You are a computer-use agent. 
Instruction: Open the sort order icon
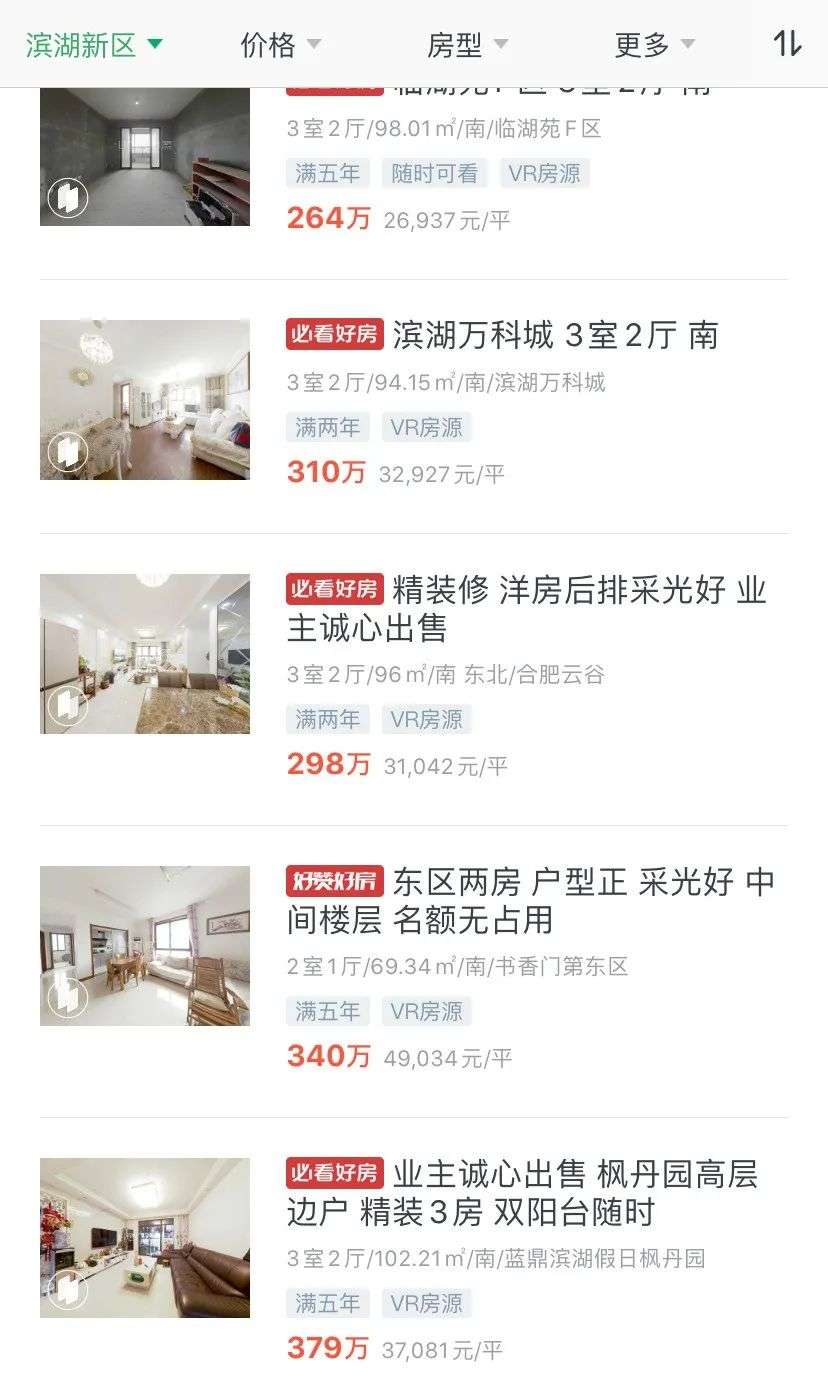787,44
